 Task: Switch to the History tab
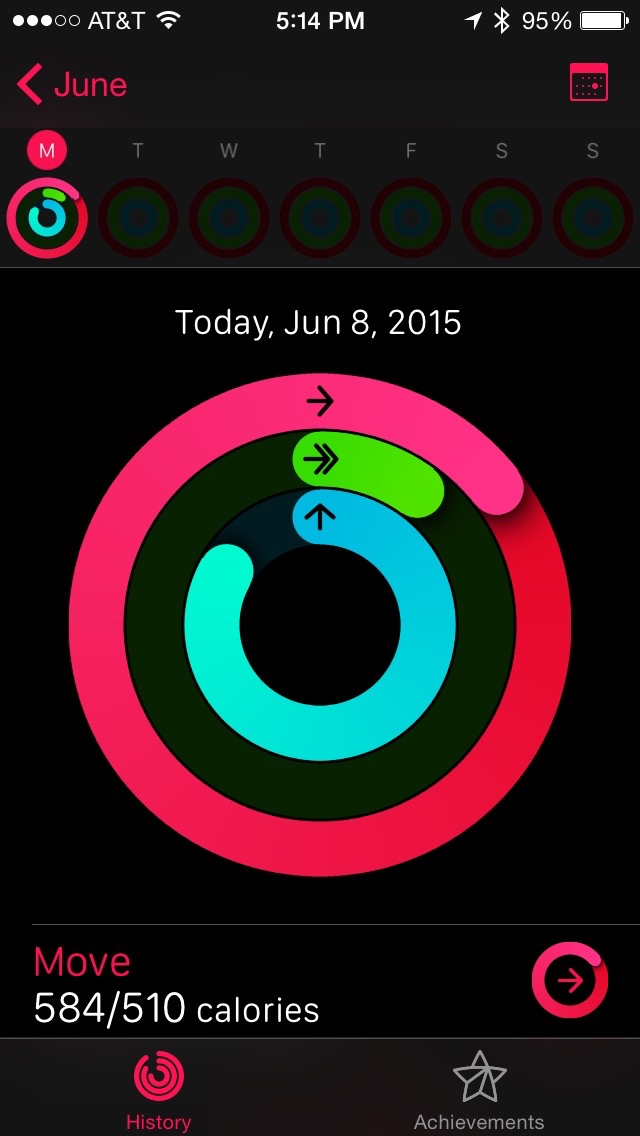tap(158, 1090)
